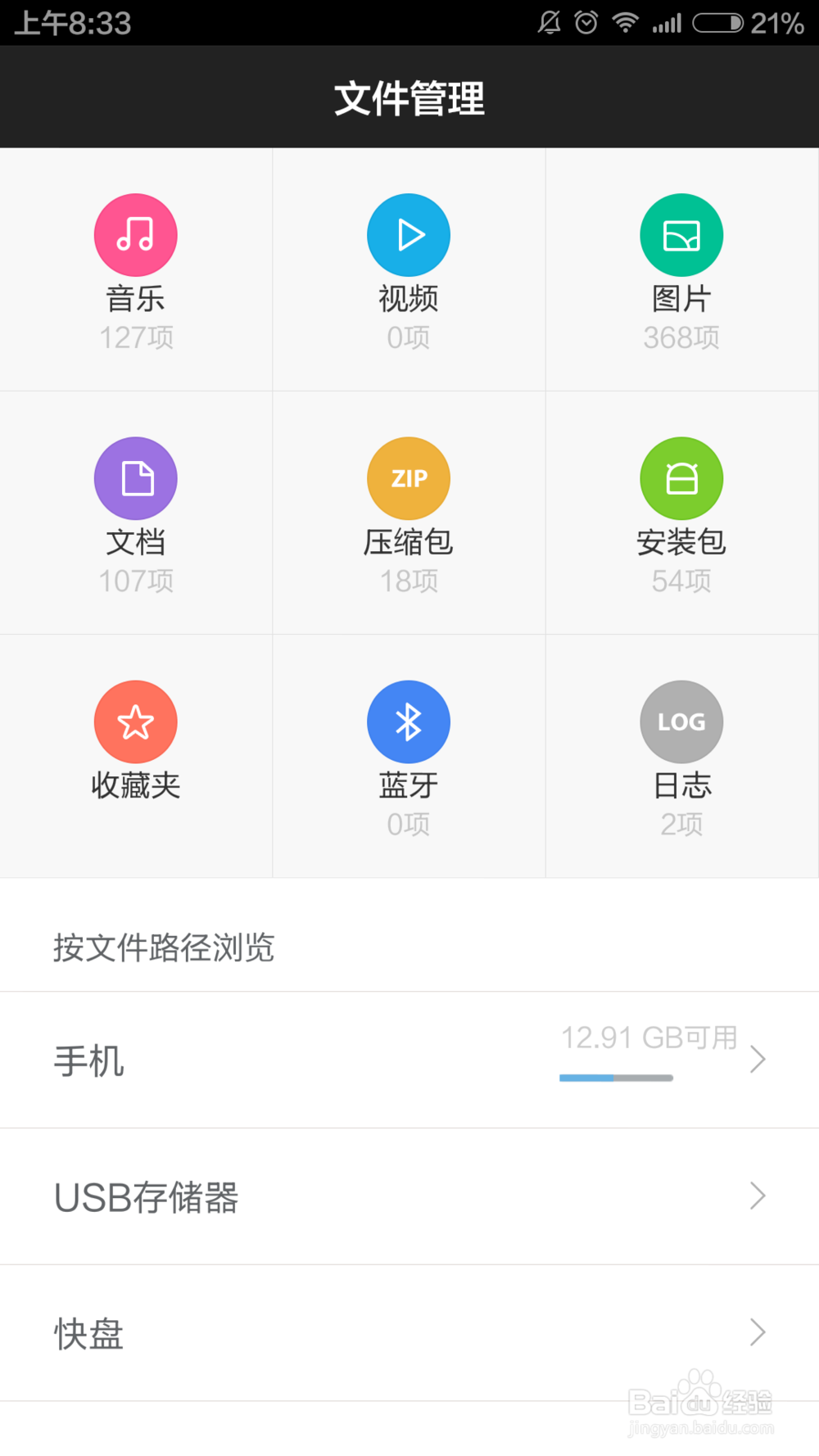The height and width of the screenshot is (1456, 819).
Task: Check the Wi-Fi status icon
Action: tap(624, 23)
